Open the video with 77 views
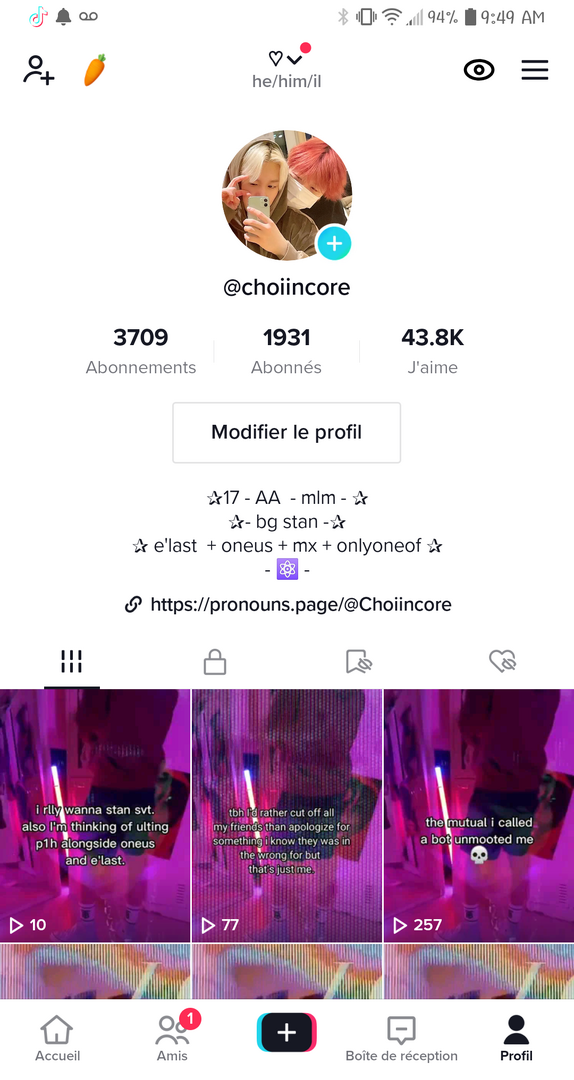 pyautogui.click(x=287, y=816)
